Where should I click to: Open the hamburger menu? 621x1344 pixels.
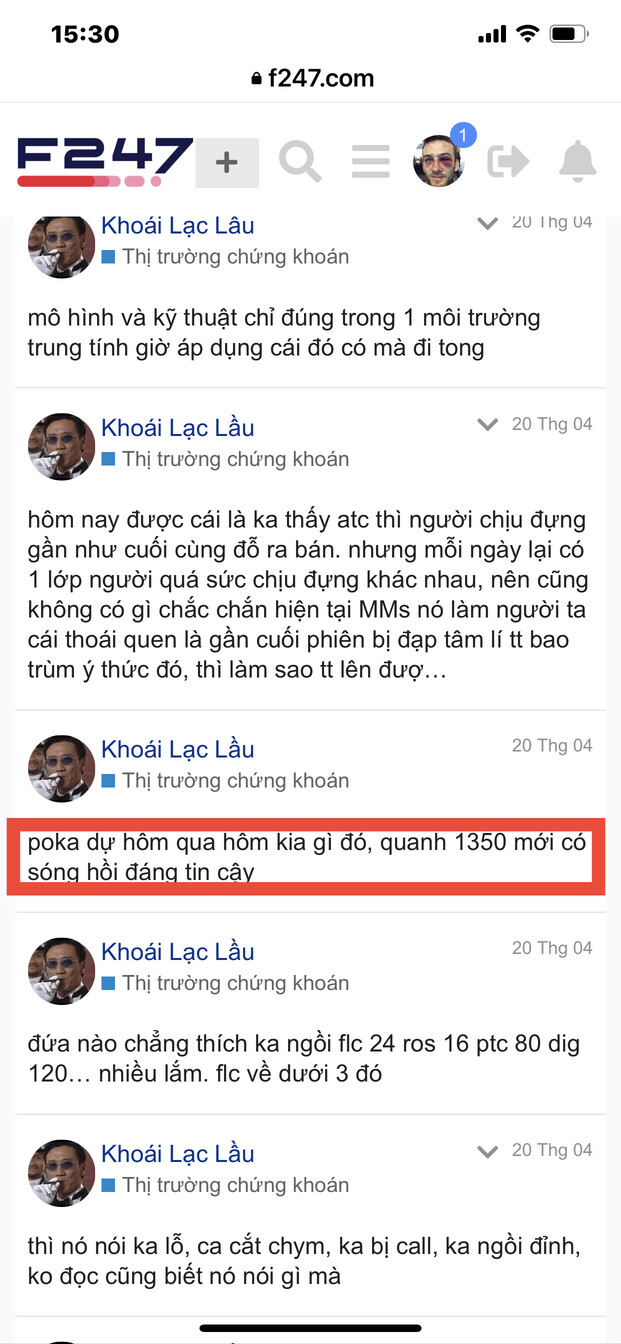coord(370,161)
